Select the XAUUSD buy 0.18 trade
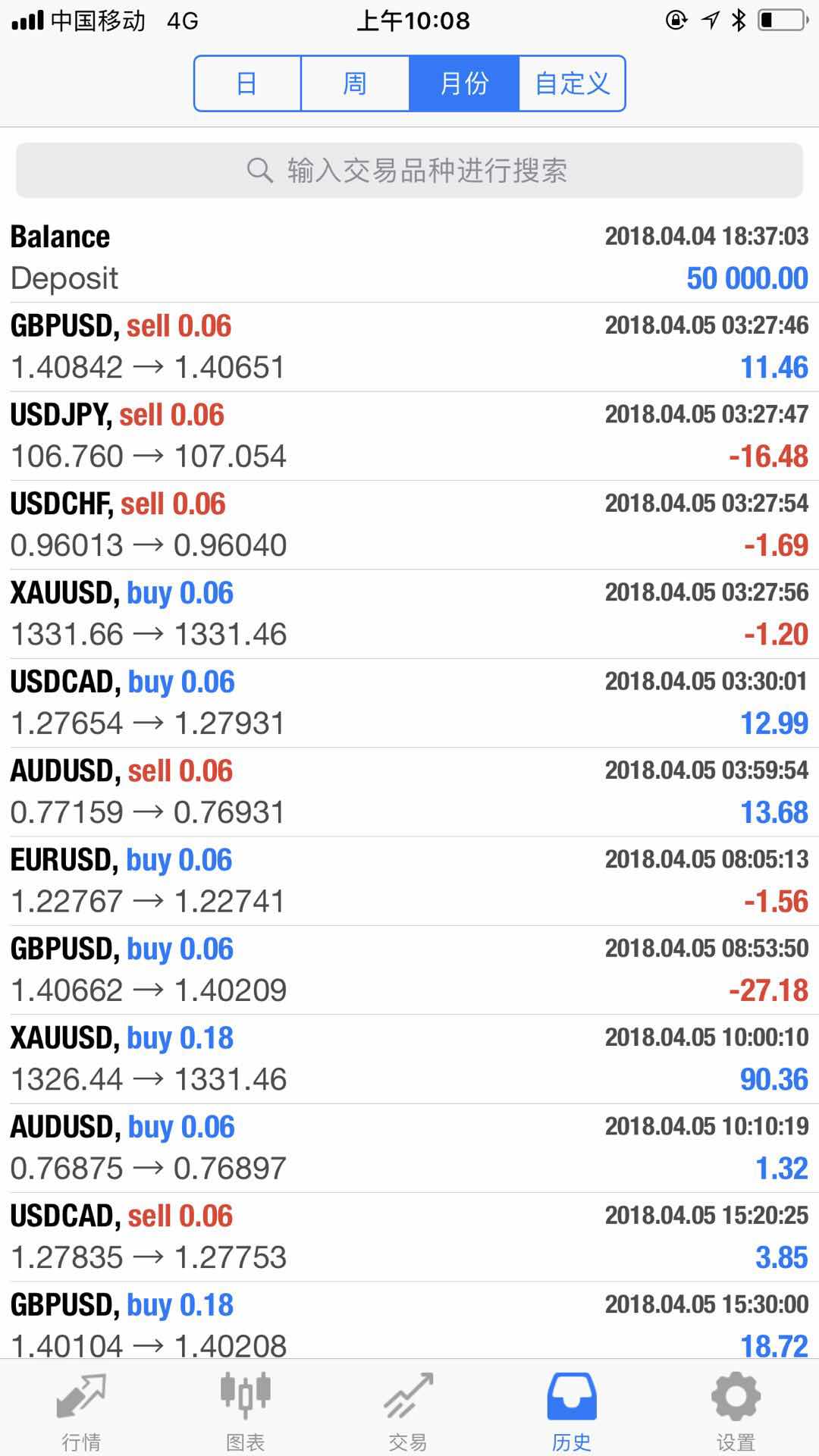Image resolution: width=819 pixels, height=1456 pixels. [x=409, y=1059]
